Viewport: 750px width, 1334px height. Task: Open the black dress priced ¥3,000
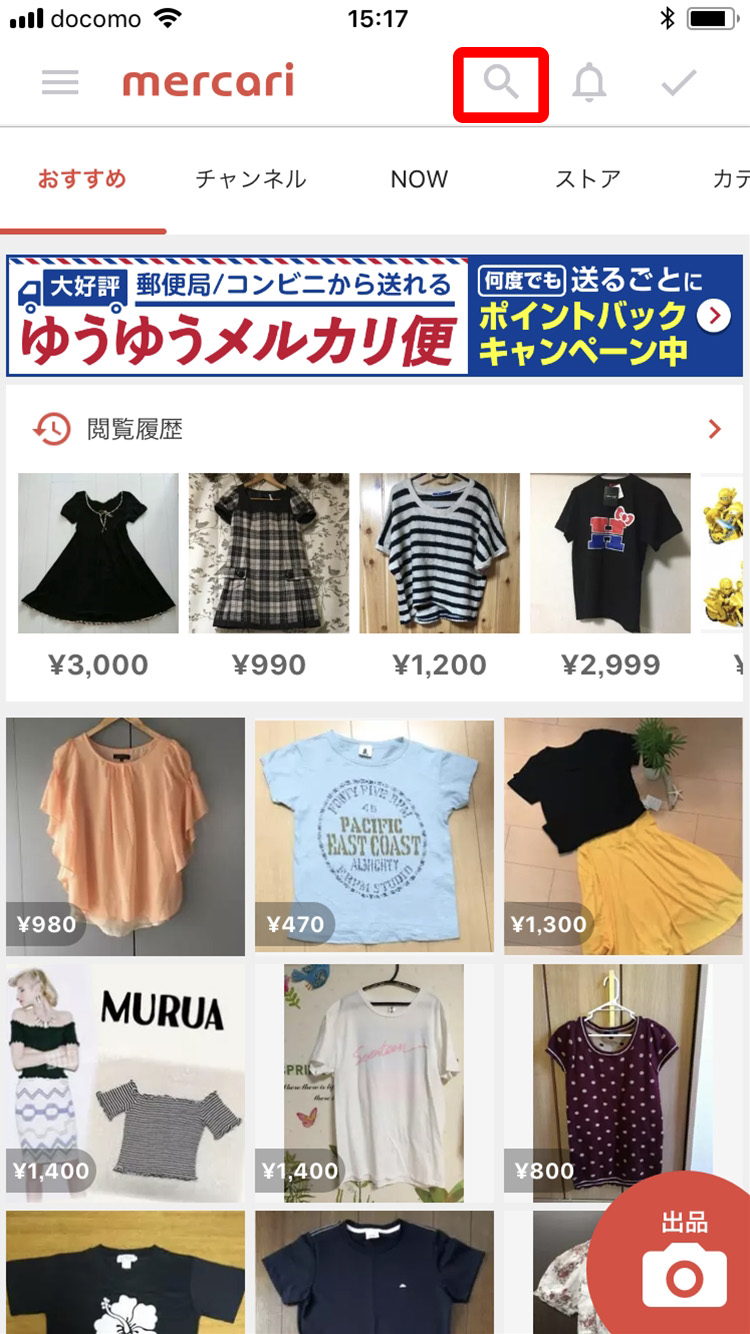[x=98, y=553]
